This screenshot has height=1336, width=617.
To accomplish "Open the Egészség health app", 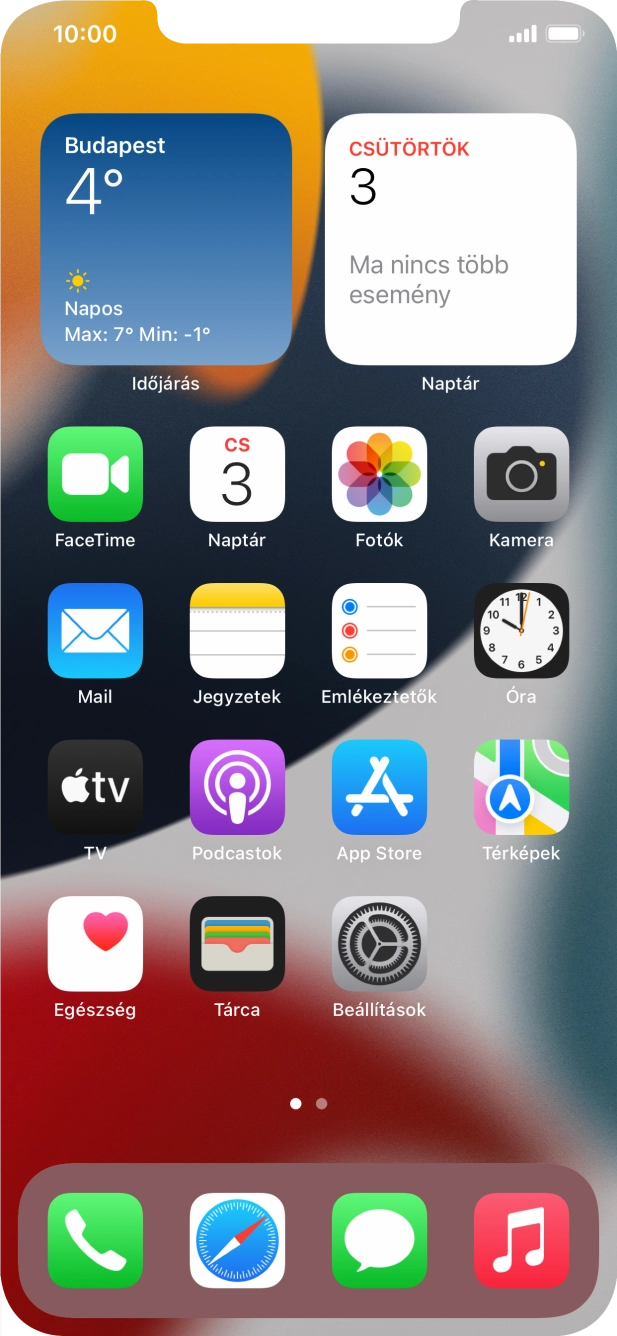I will (x=95, y=943).
